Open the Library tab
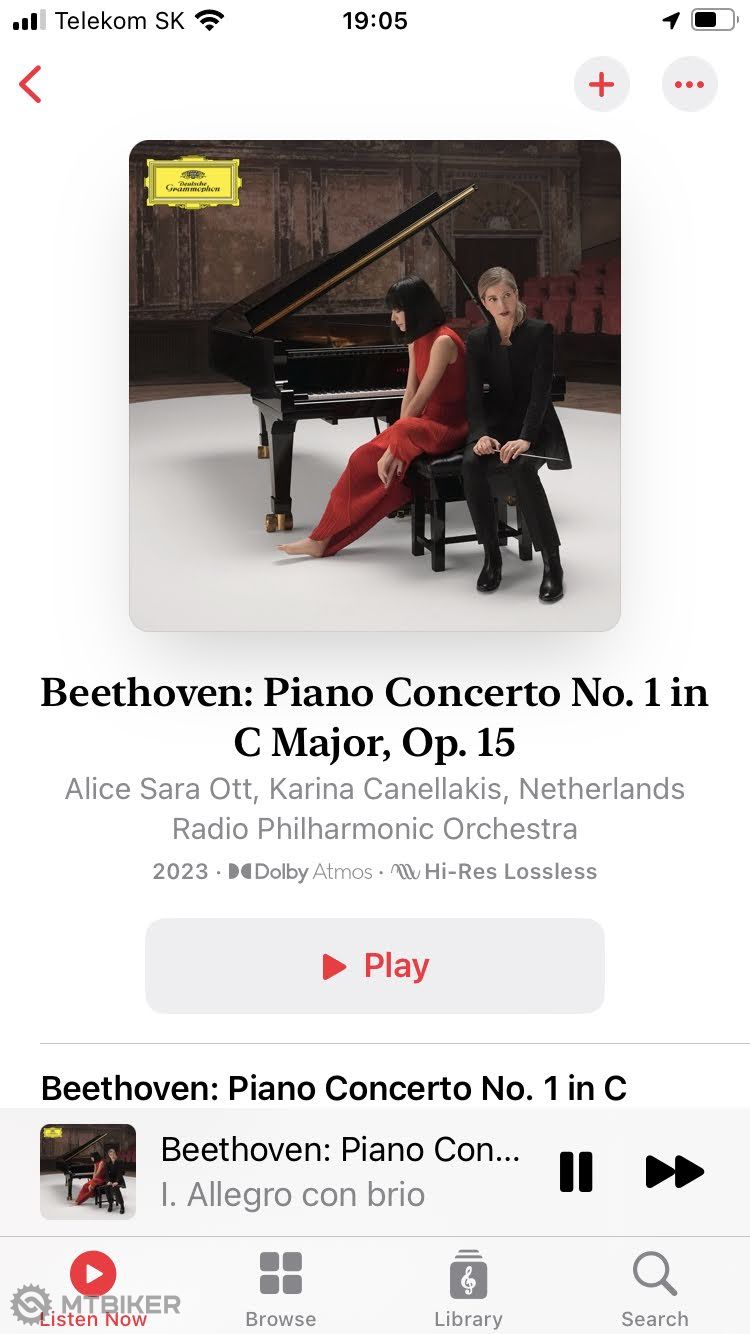 click(x=468, y=1289)
